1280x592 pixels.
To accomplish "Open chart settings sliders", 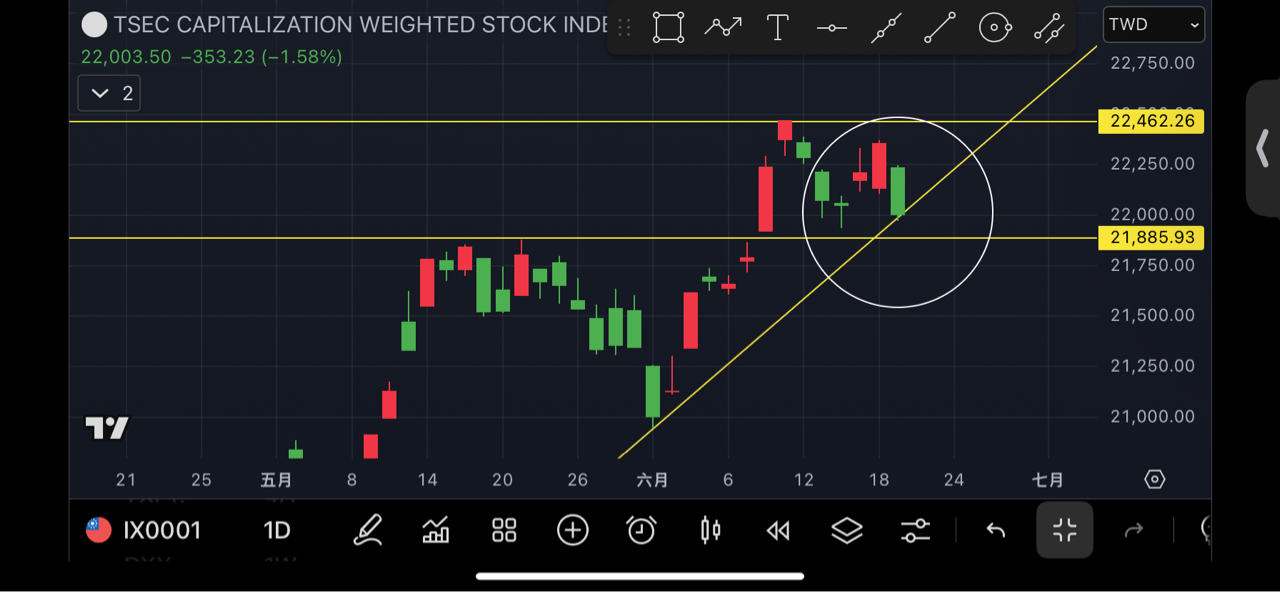I will [915, 530].
